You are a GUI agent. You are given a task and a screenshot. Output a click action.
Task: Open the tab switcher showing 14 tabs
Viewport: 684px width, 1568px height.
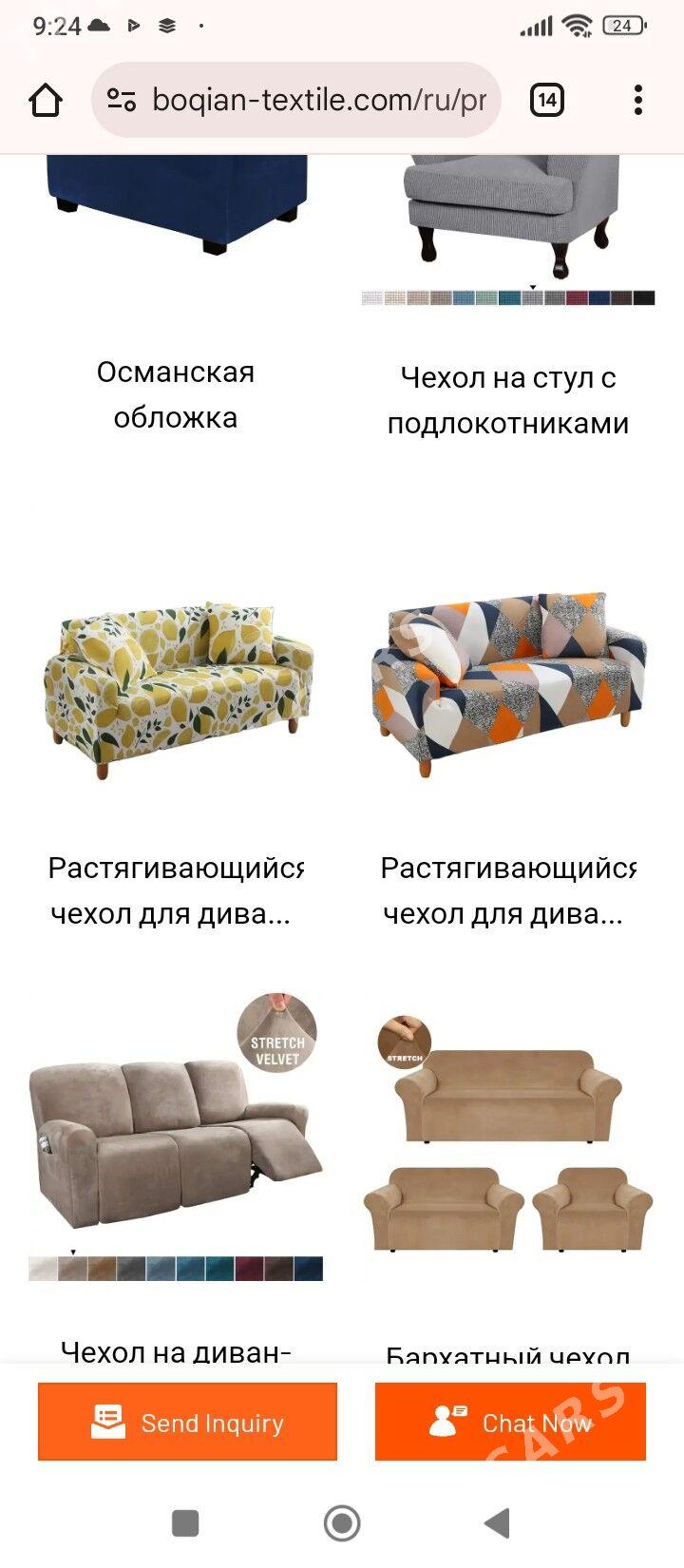(x=546, y=100)
